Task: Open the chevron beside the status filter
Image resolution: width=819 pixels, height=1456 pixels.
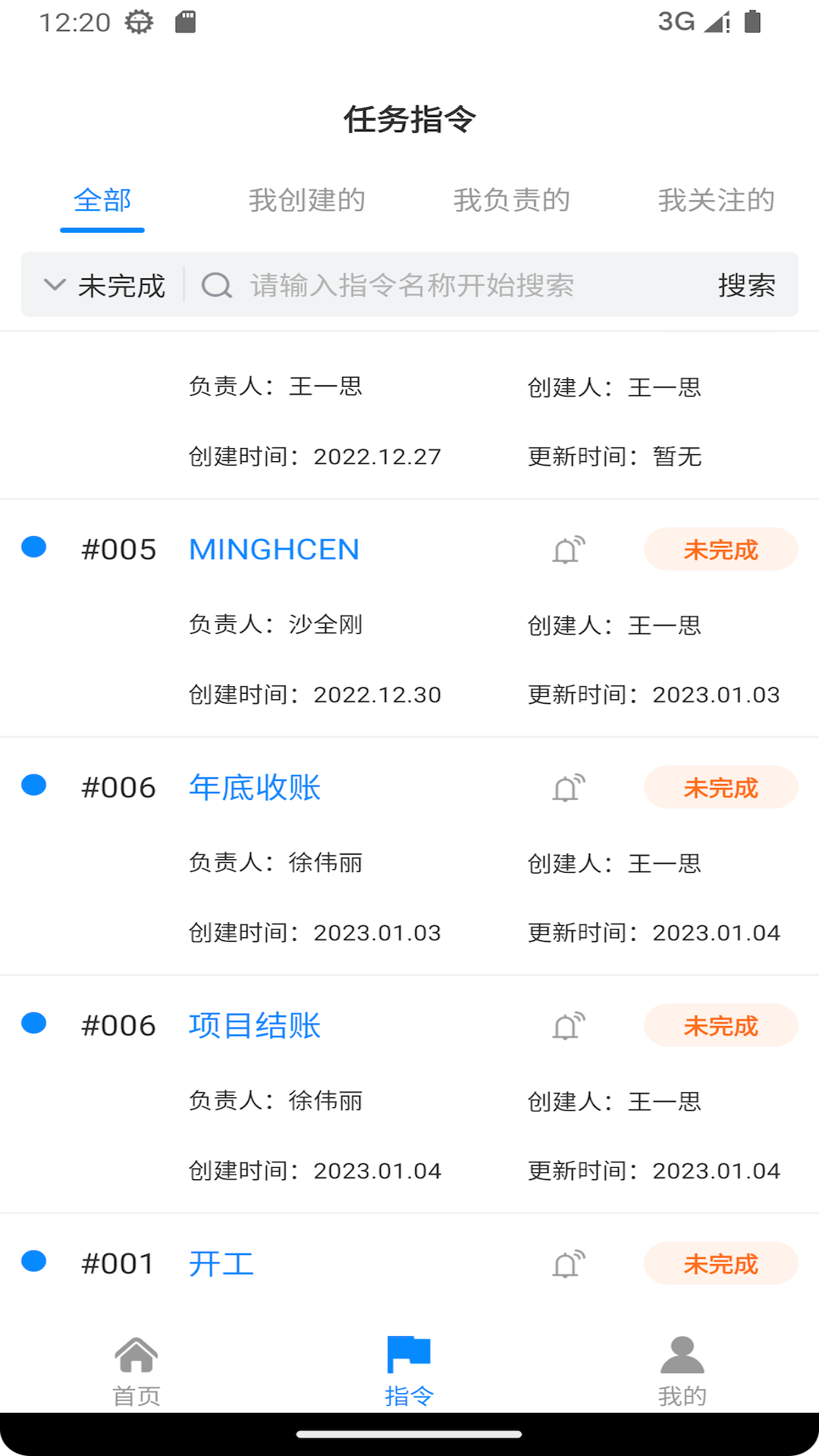Action: pos(53,285)
